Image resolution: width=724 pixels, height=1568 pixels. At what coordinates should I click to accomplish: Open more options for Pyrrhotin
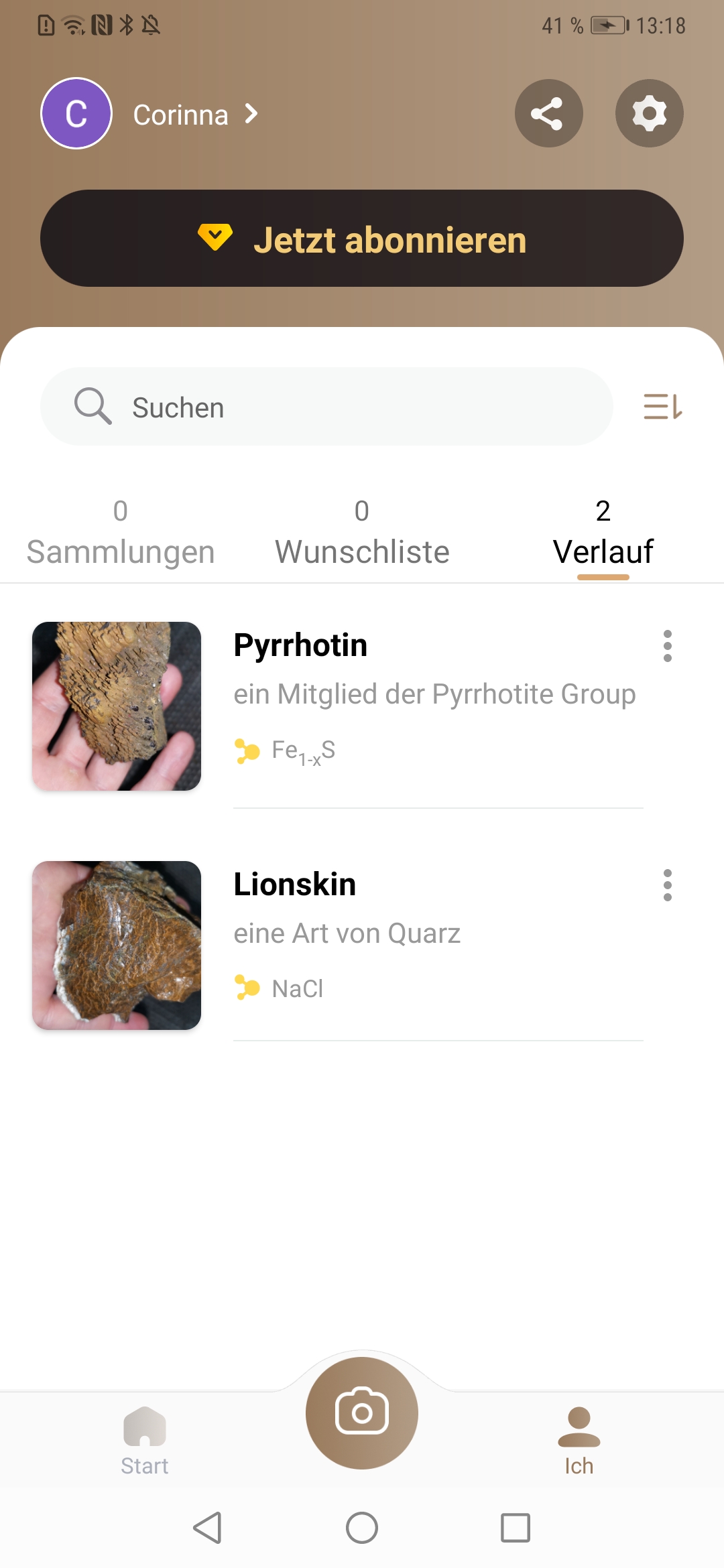coord(667,646)
